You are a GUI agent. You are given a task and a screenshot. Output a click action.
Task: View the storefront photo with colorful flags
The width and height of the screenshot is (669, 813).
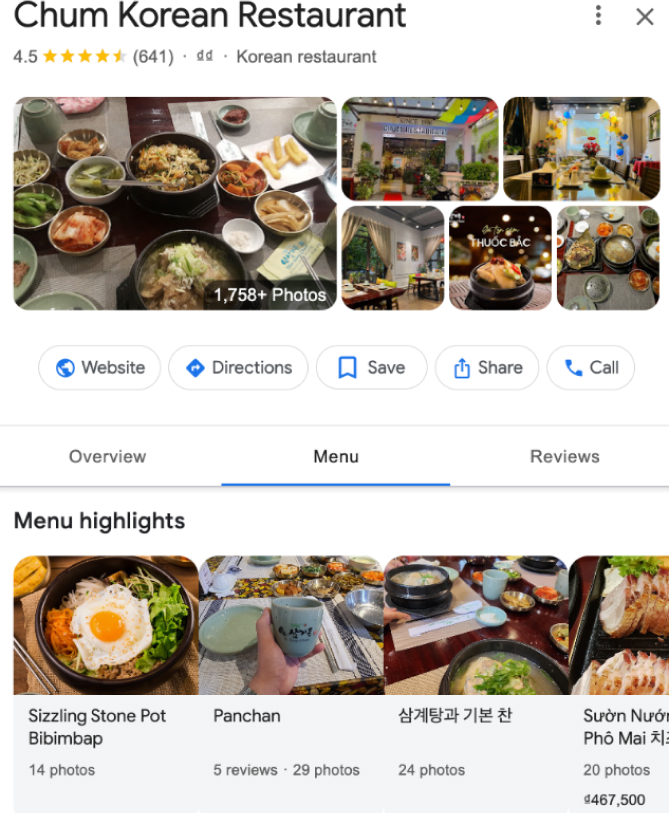pyautogui.click(x=420, y=148)
